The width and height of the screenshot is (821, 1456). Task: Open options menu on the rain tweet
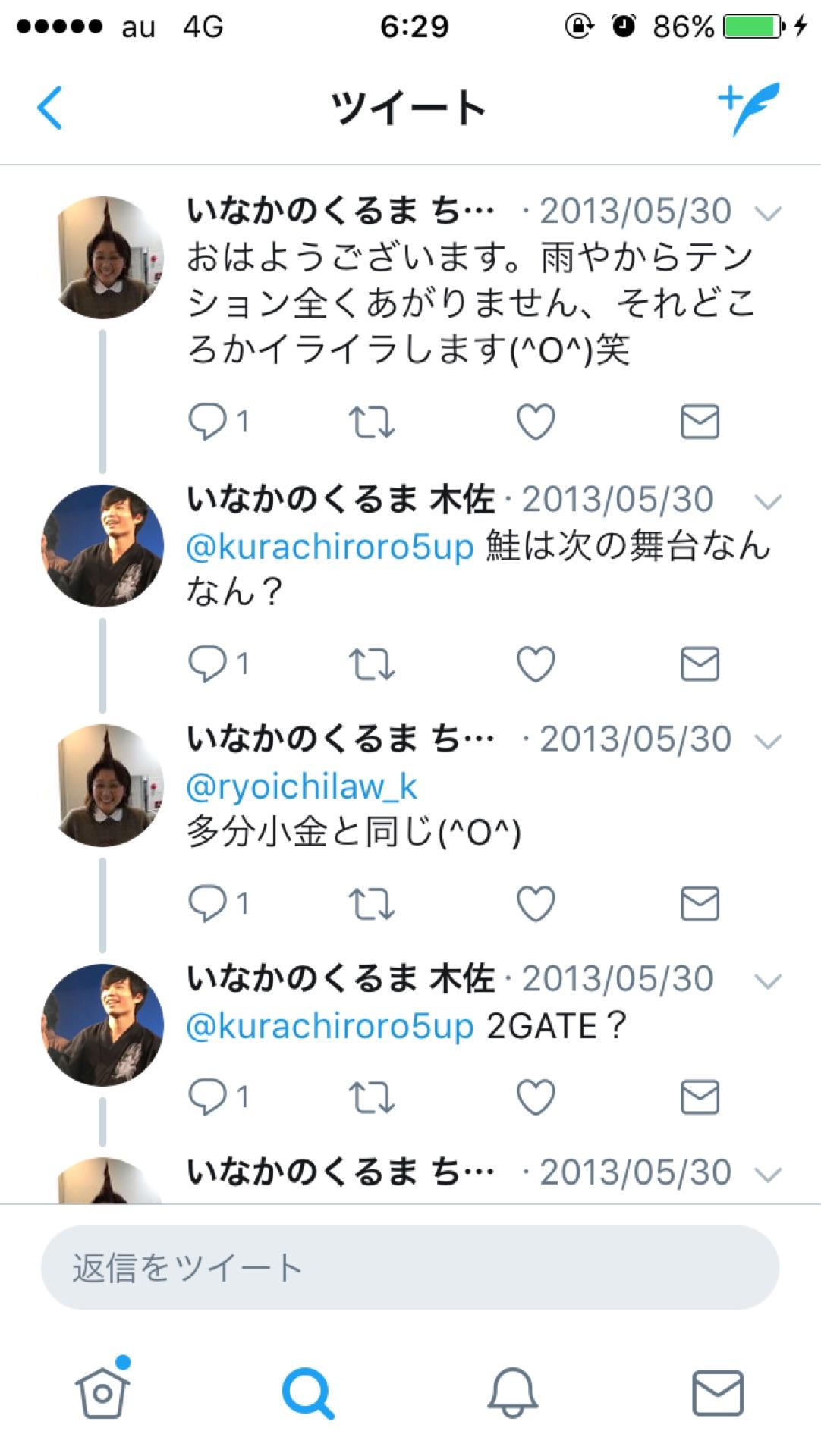[769, 215]
